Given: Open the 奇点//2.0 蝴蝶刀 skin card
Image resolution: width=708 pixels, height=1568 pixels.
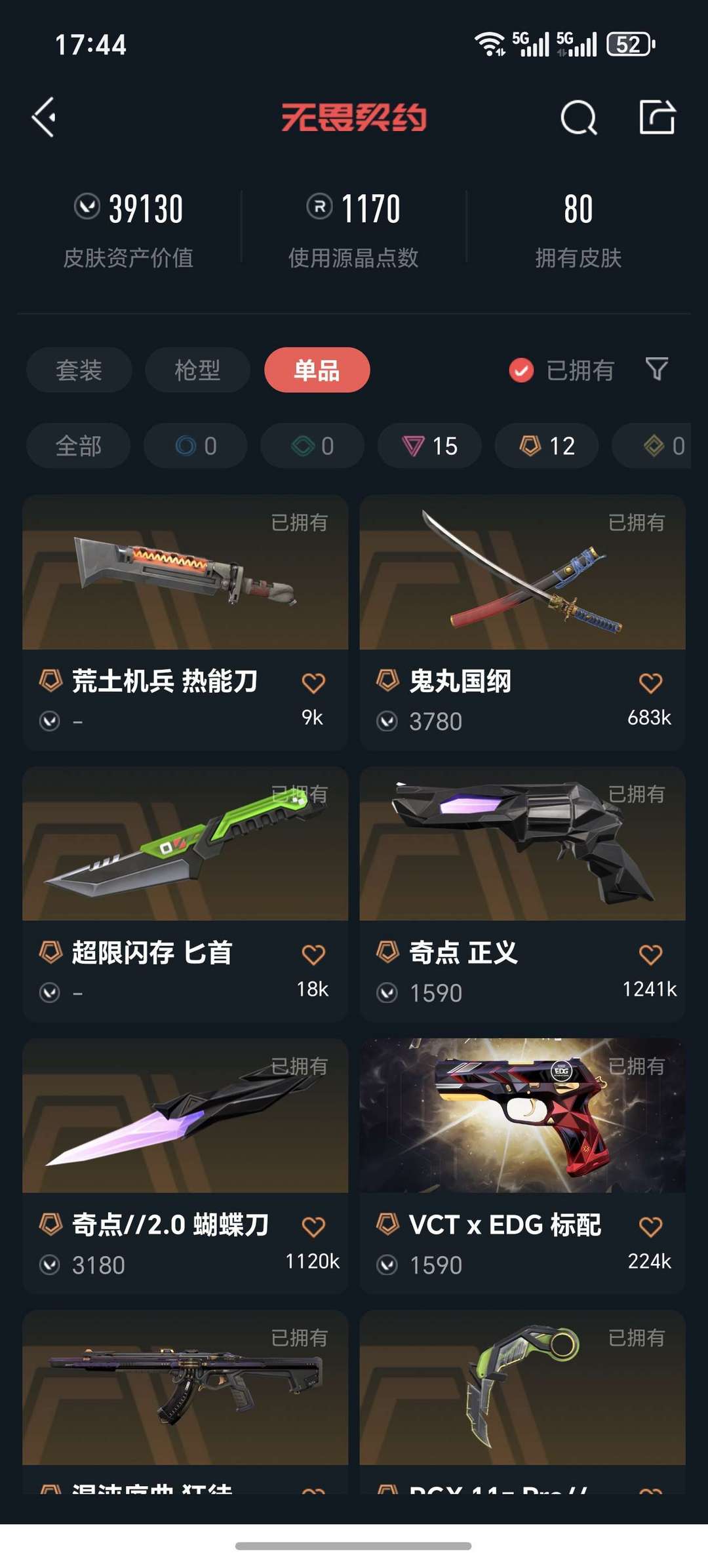Looking at the screenshot, I should click(x=185, y=1166).
